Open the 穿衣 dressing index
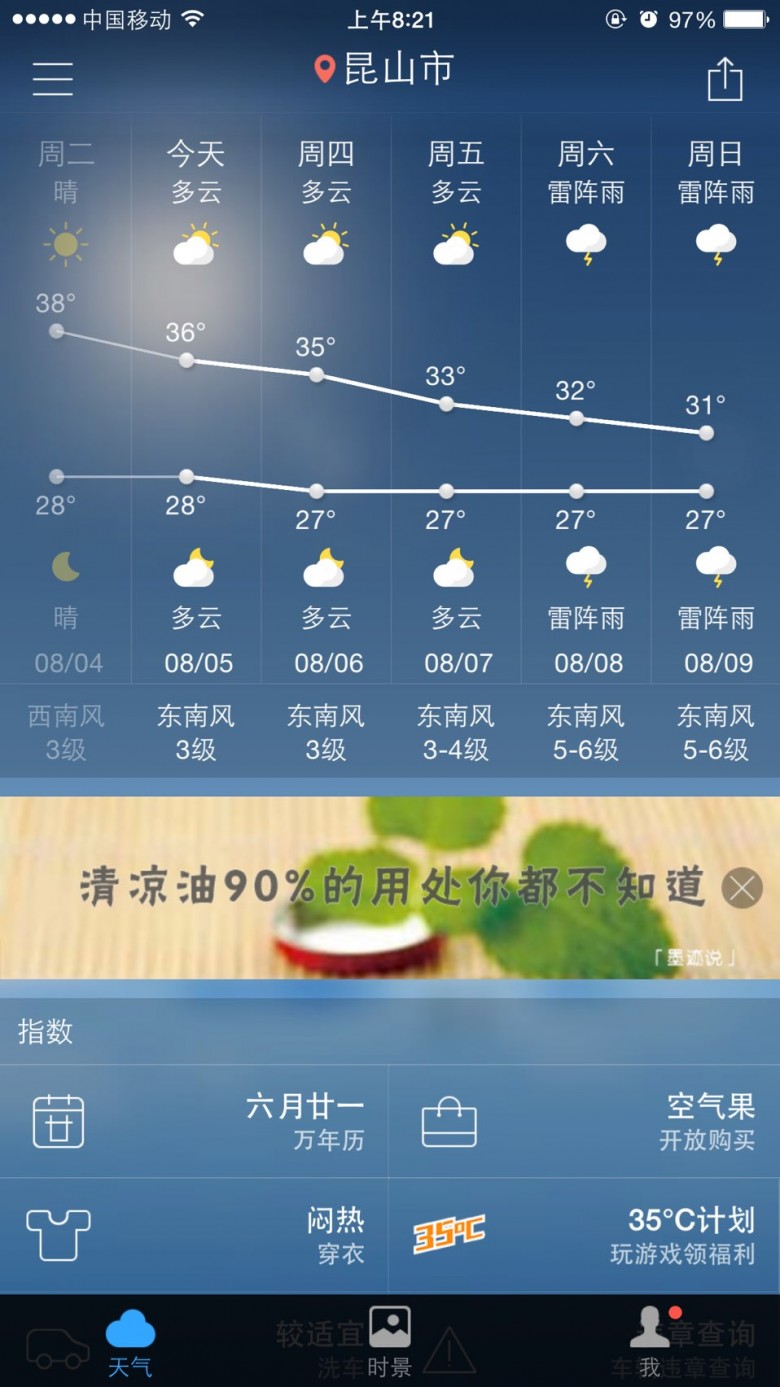 pyautogui.click(x=194, y=1235)
